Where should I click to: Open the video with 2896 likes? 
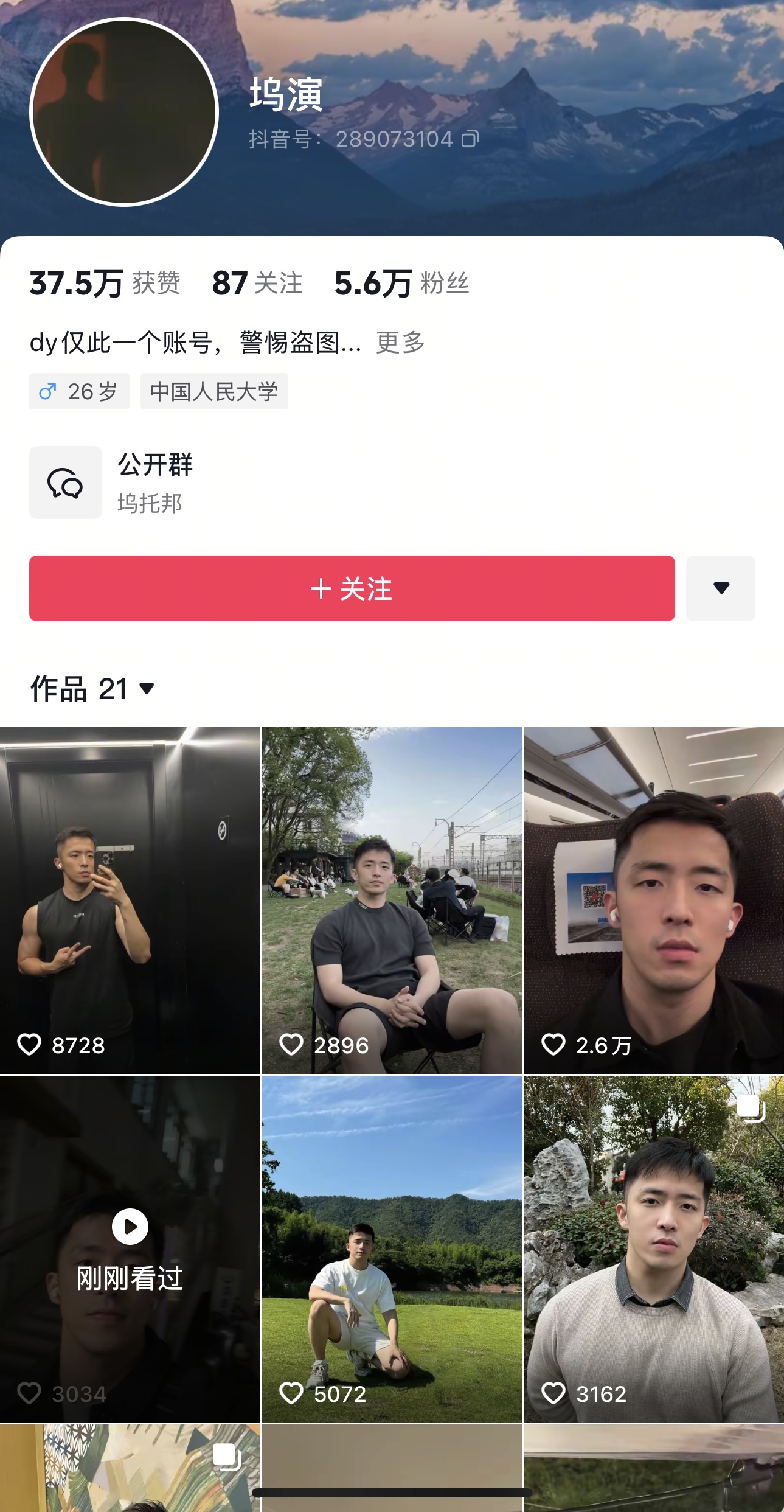392,901
